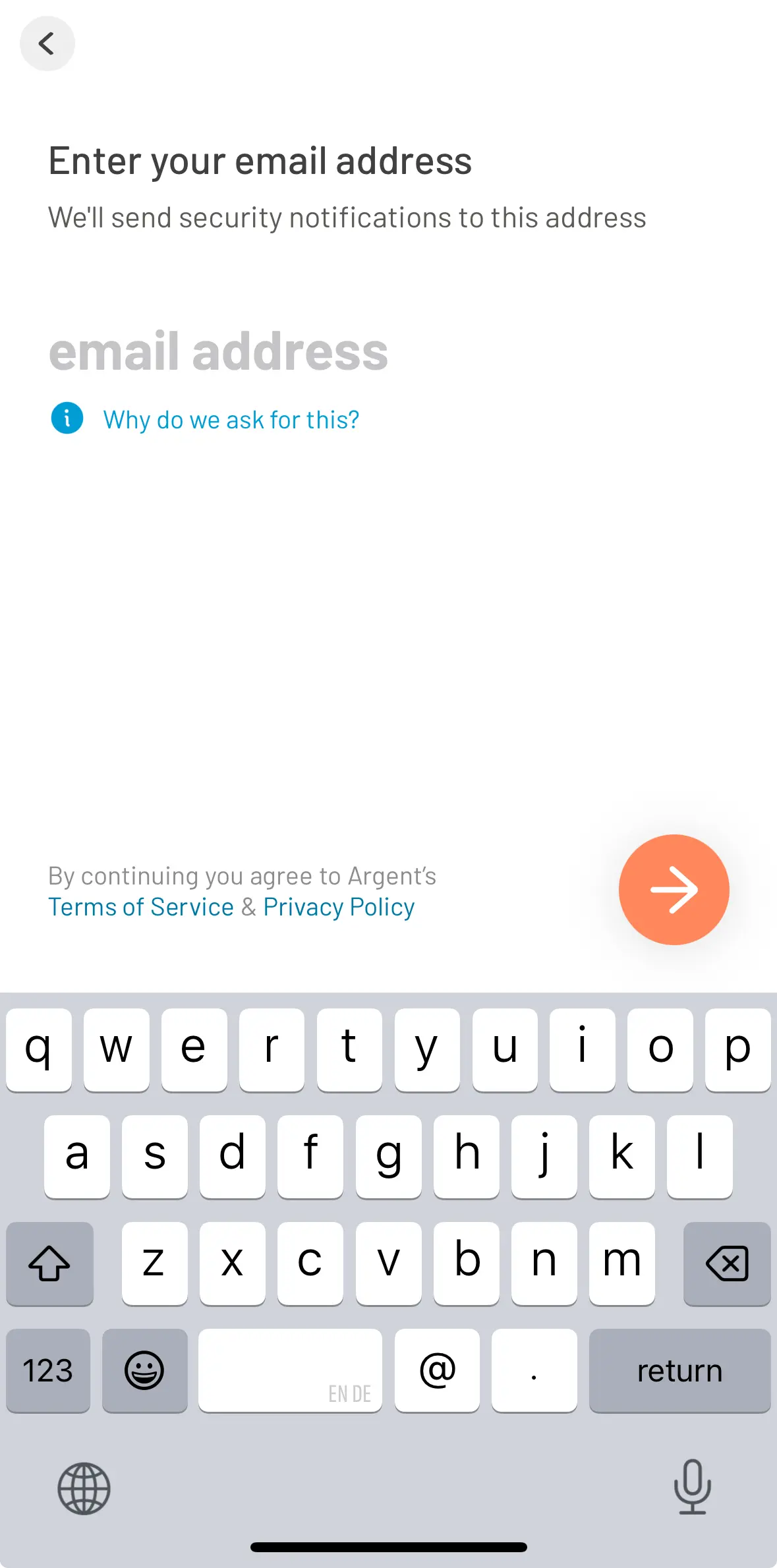
Task: Open the emoji keyboard
Action: click(144, 1370)
